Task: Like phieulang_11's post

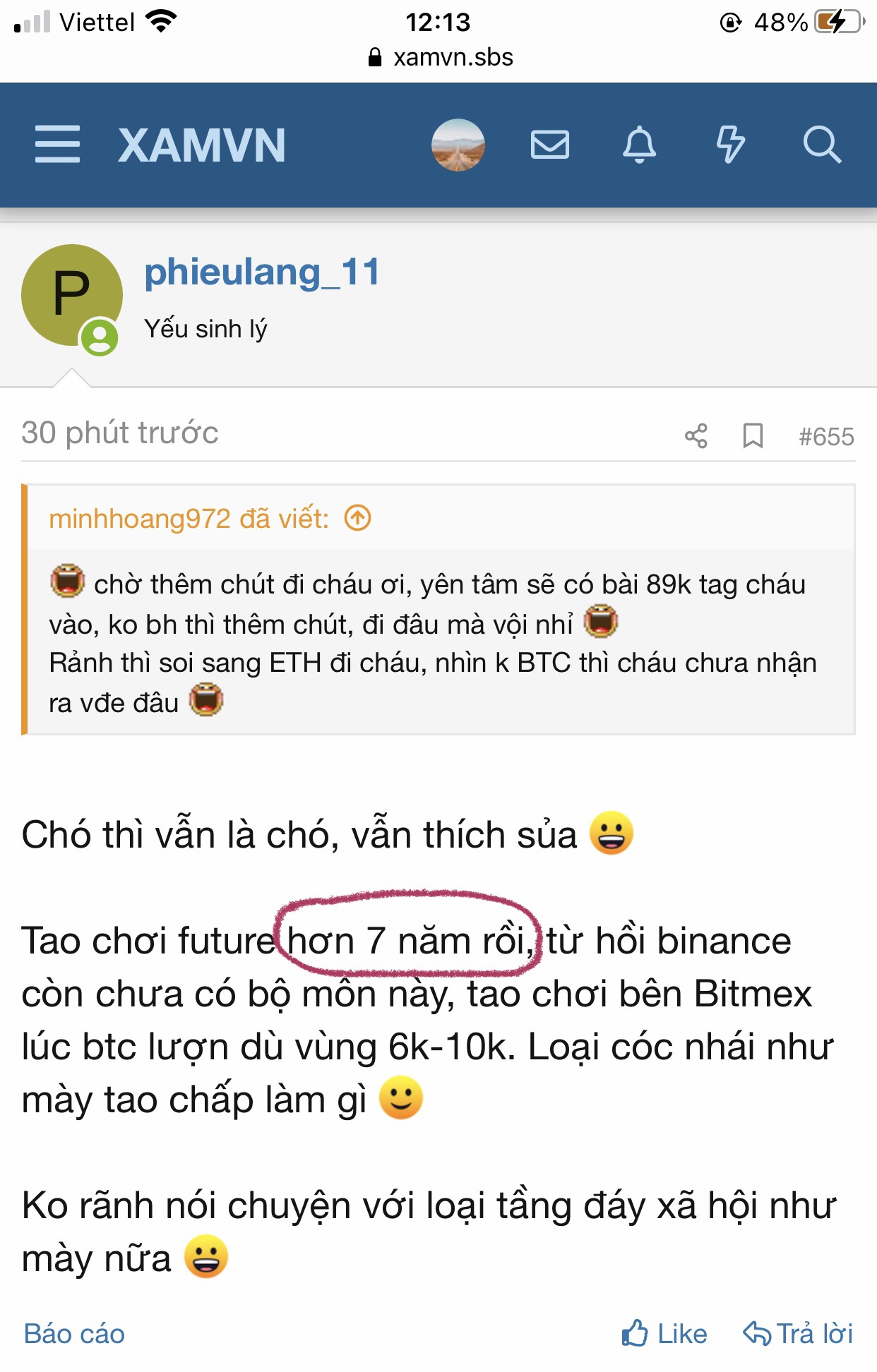Action: pos(664,1334)
